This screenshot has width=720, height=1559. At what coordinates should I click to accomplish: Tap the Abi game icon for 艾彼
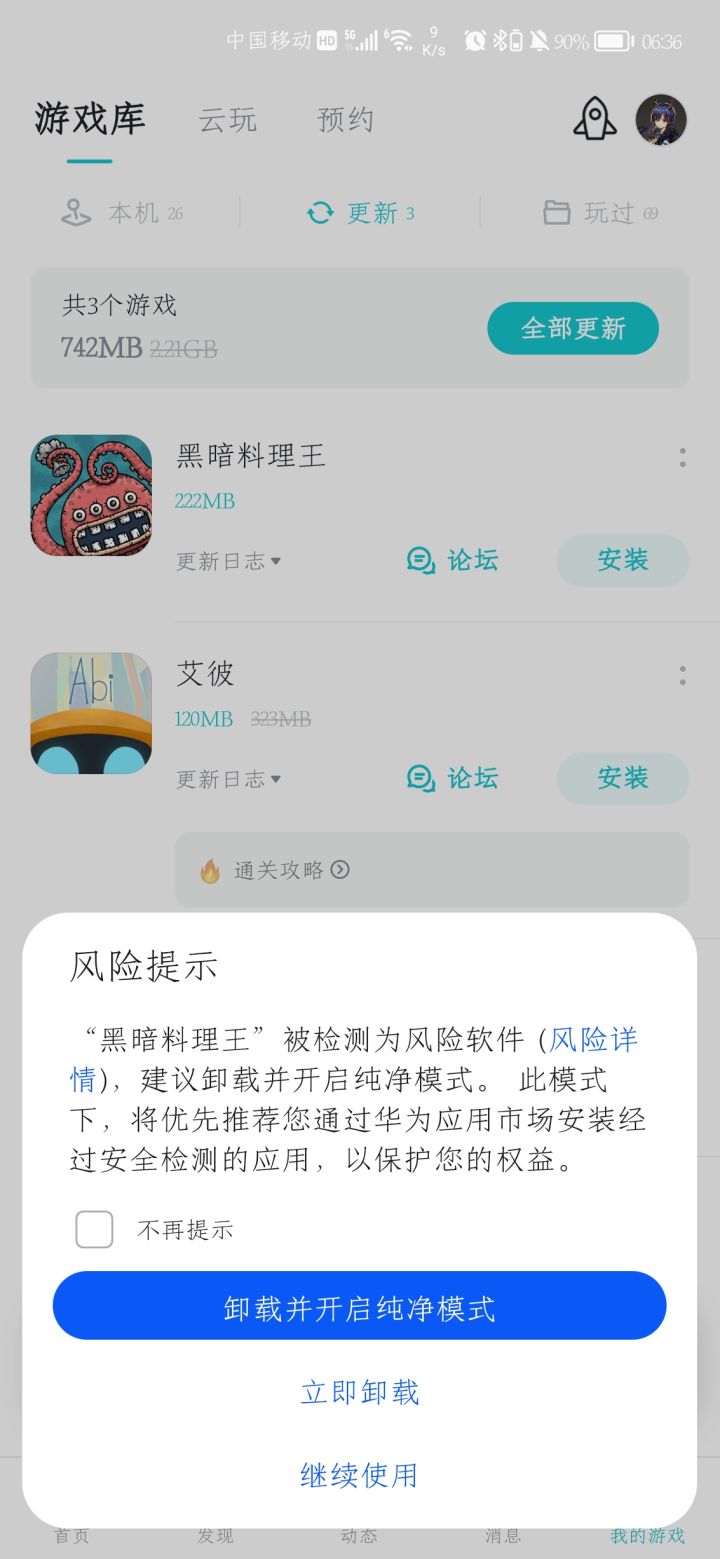tap(90, 712)
